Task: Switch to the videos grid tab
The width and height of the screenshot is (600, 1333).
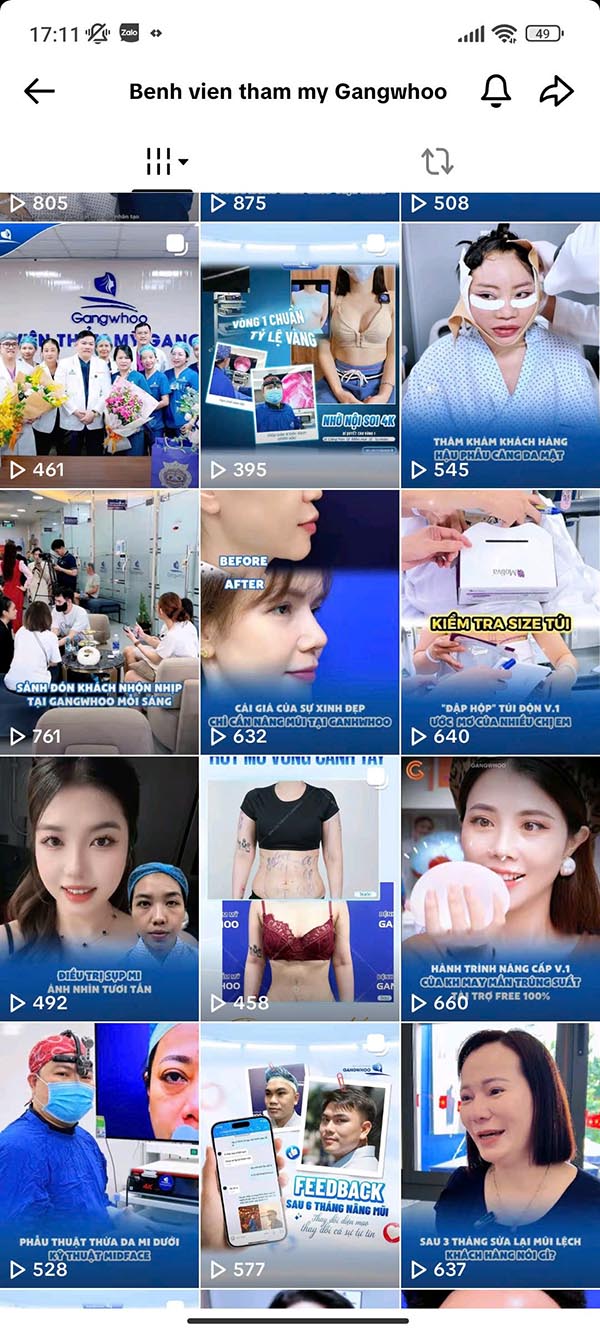Action: (x=162, y=161)
